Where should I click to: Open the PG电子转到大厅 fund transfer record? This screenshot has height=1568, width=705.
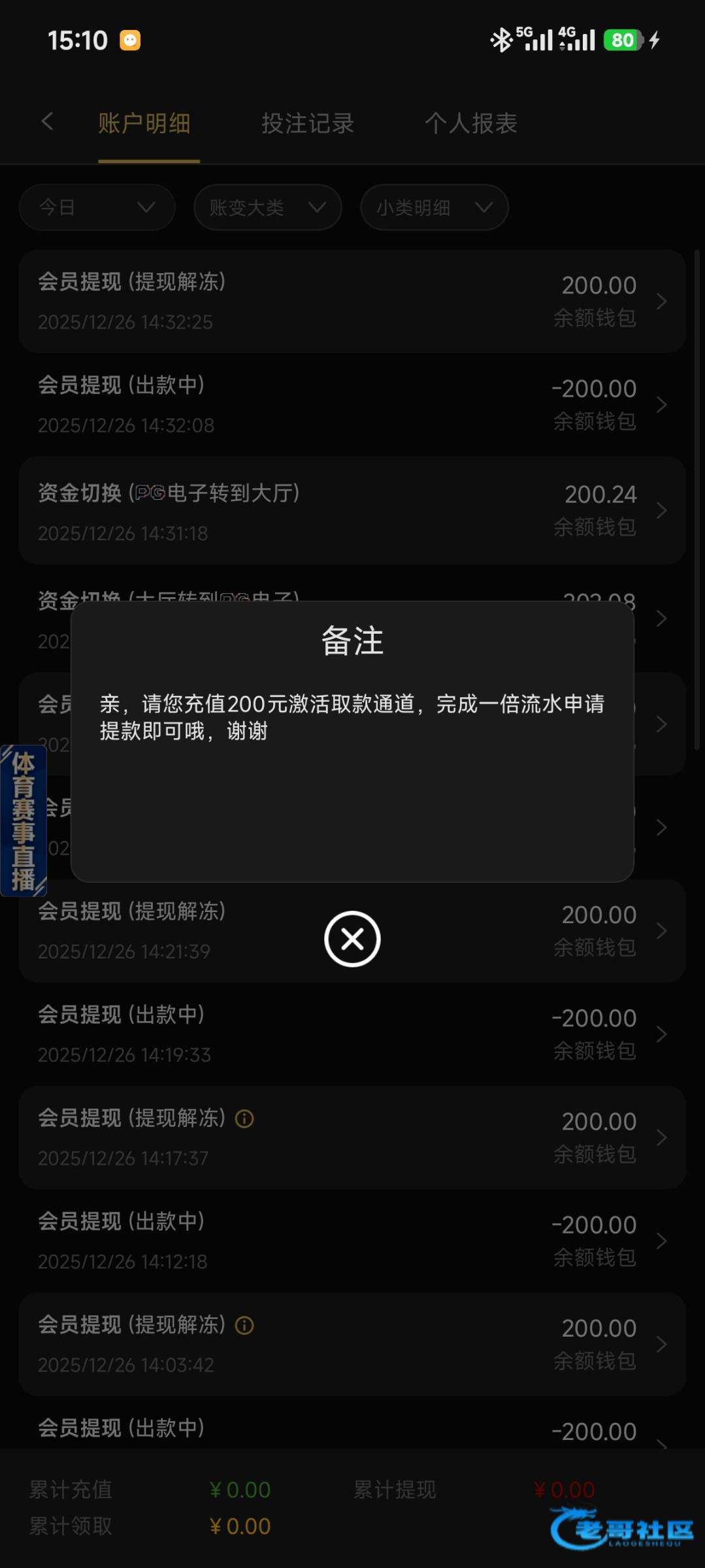(x=352, y=510)
